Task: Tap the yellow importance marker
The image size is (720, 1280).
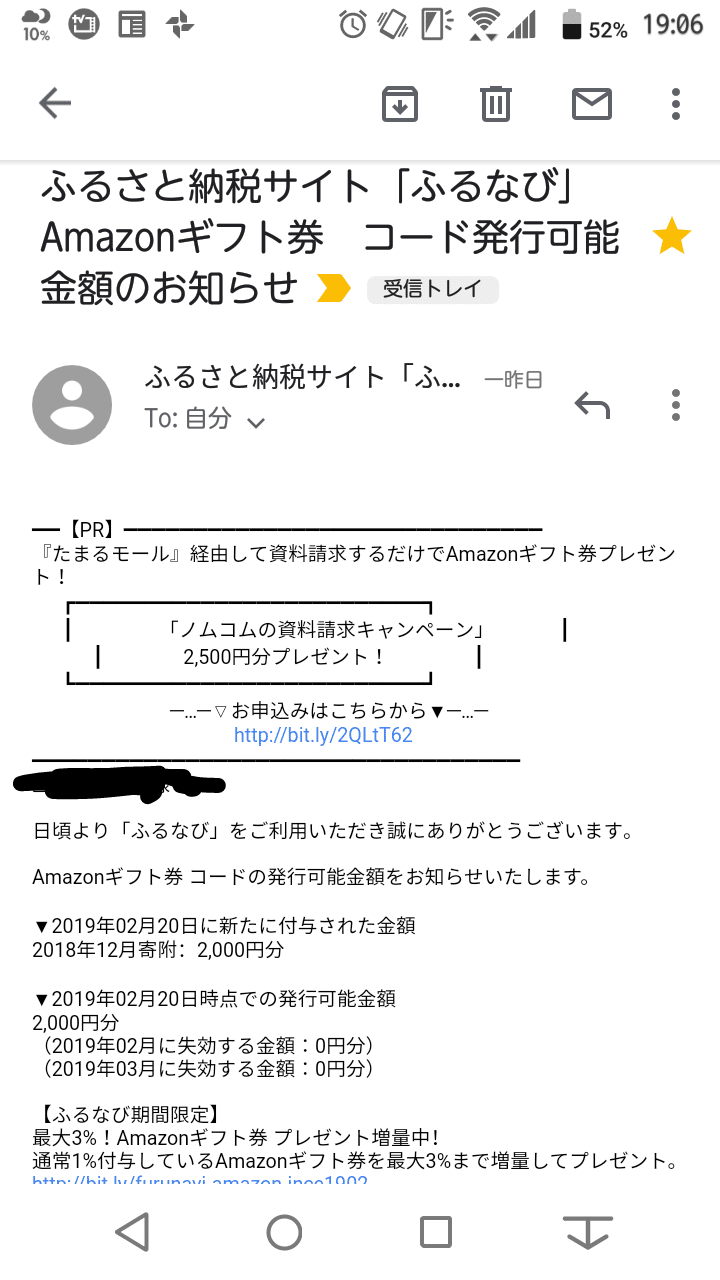Action: point(334,289)
